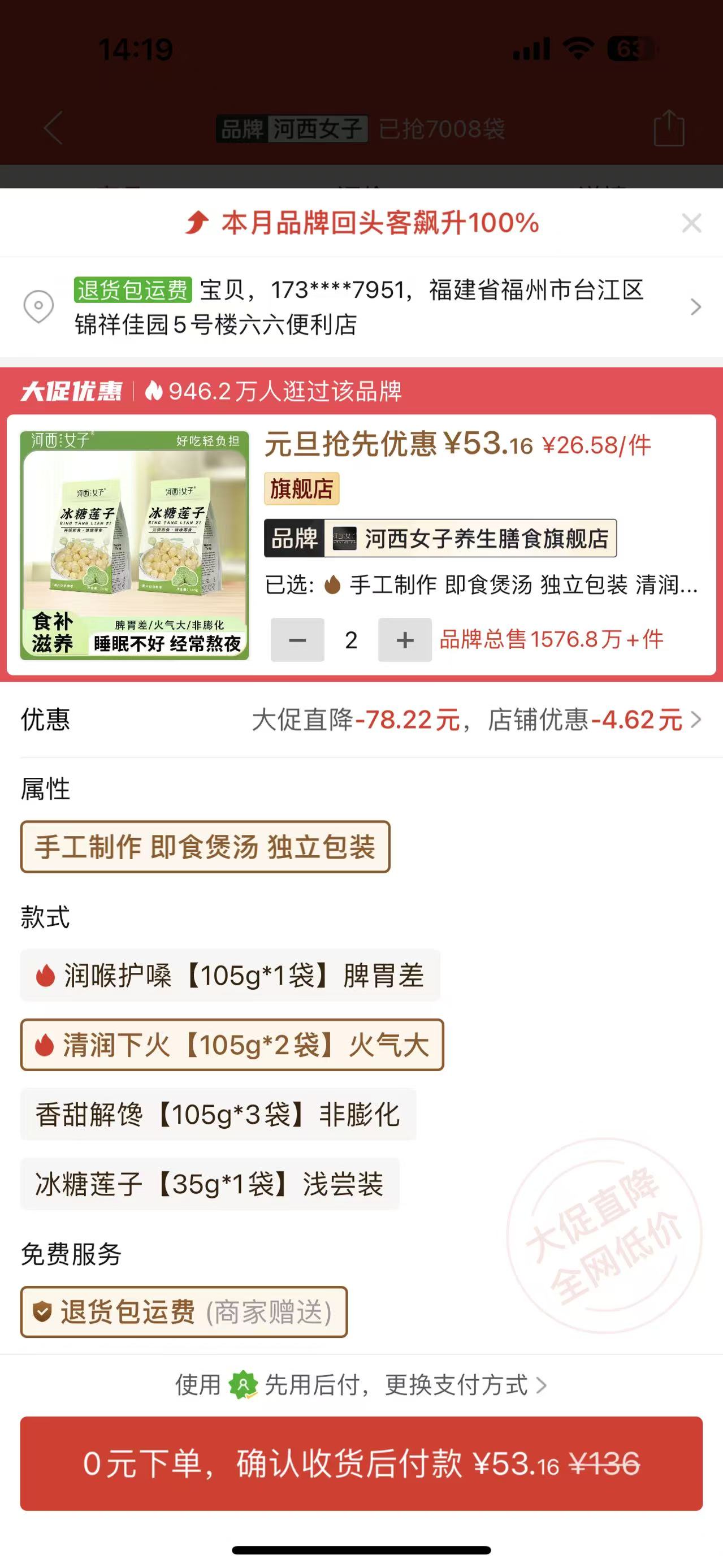Go back with the top-left arrow
Screen dimensions: 723x1568
54,128
